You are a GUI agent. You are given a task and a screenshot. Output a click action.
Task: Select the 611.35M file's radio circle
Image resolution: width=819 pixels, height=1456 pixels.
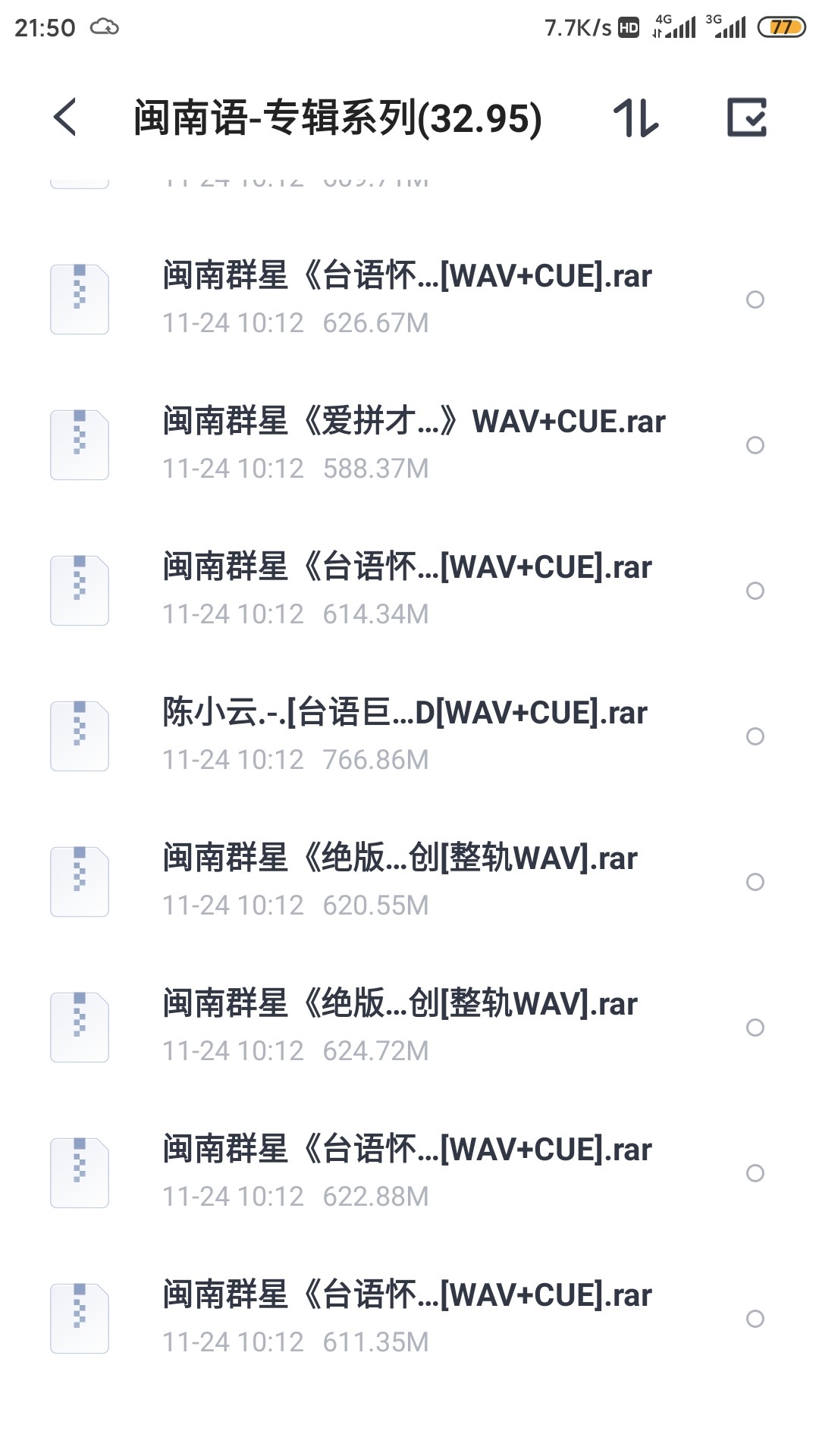point(755,1319)
